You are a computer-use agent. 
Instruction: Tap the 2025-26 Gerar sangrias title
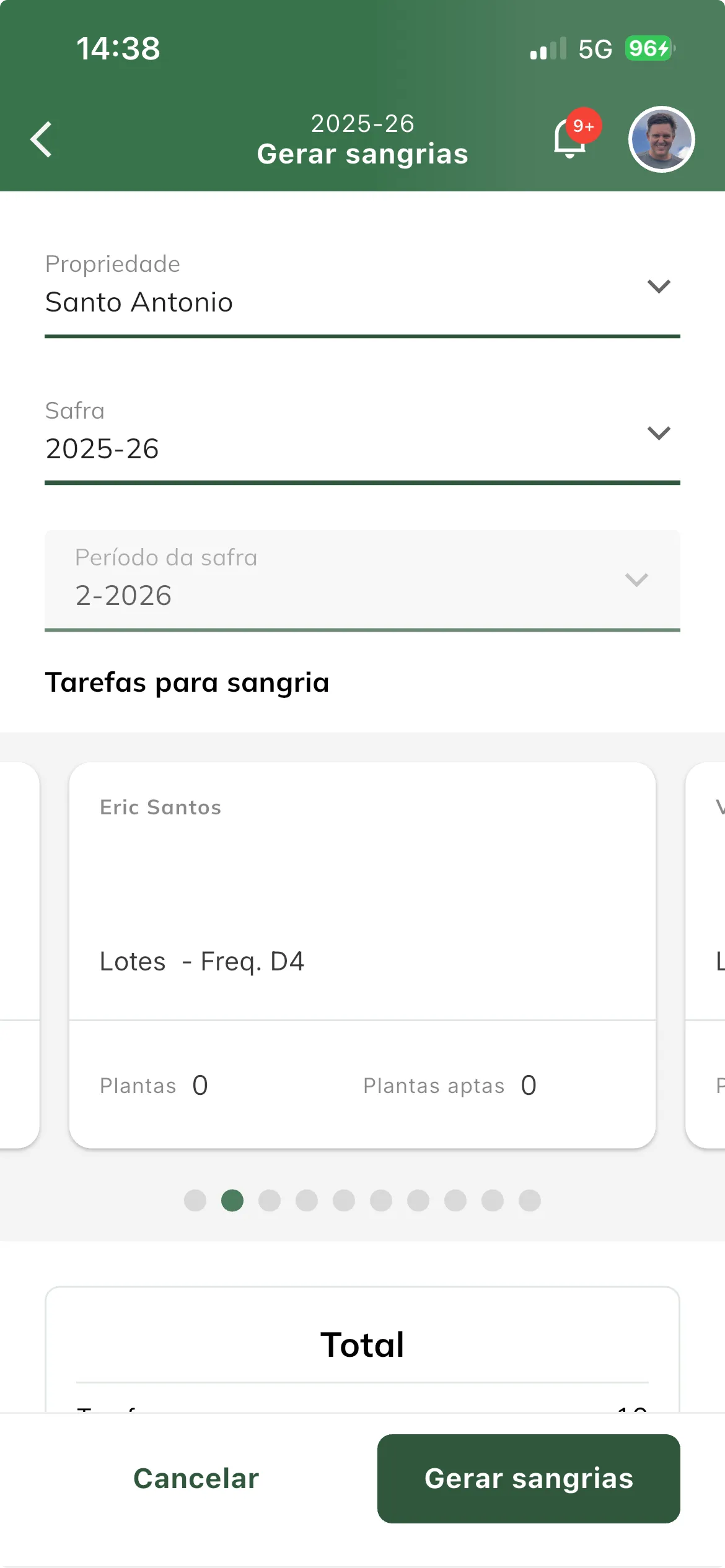[362, 139]
